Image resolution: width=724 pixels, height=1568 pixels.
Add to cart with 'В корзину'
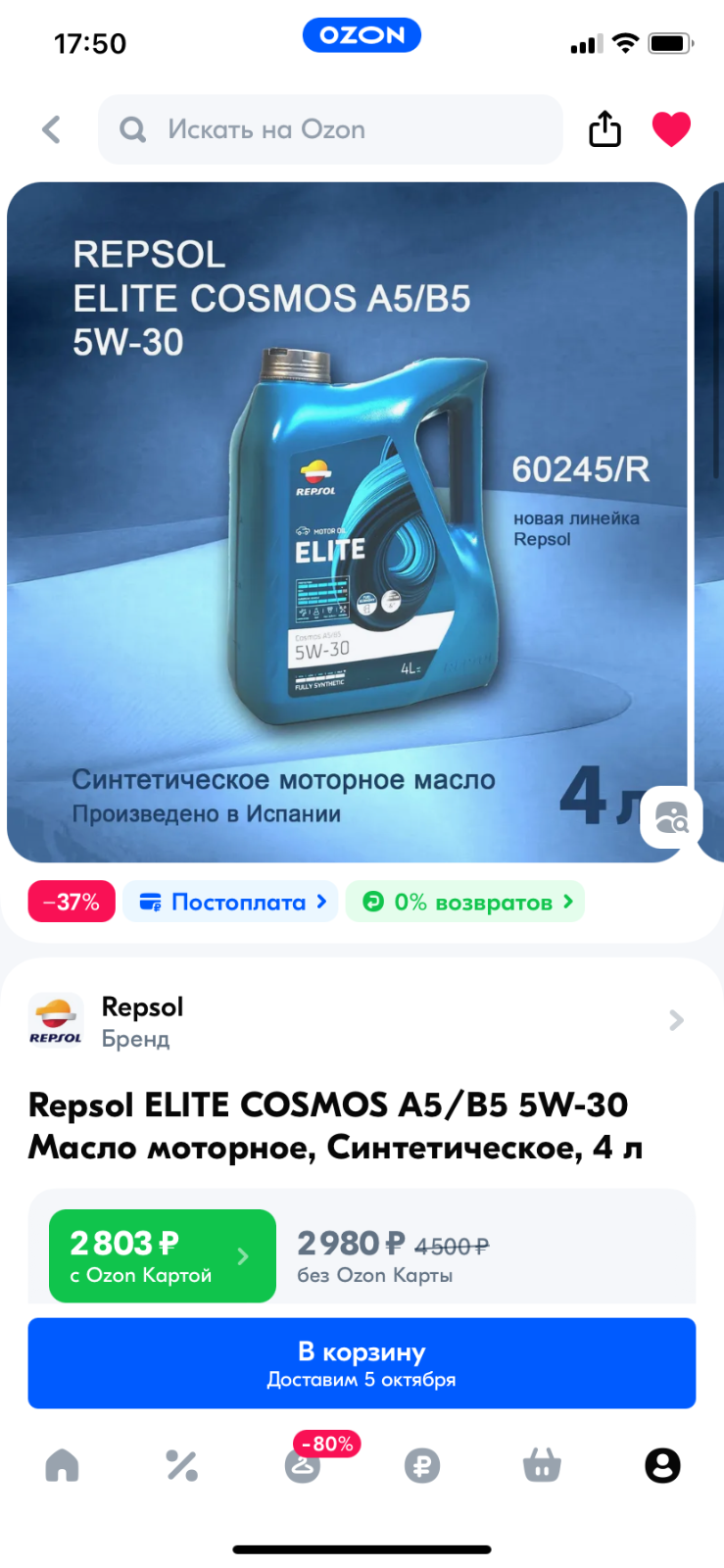pos(362,1363)
